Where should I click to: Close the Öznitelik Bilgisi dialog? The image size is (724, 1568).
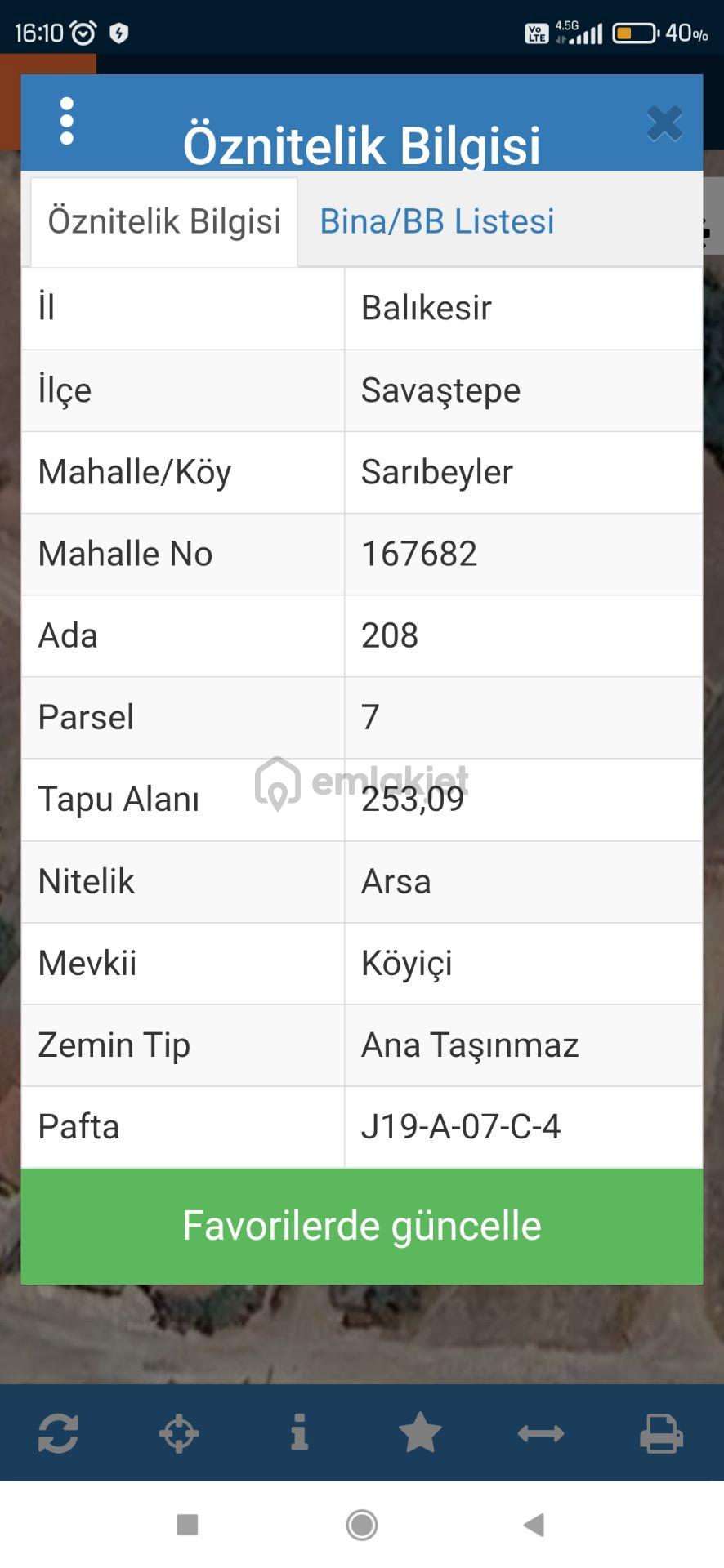[664, 124]
